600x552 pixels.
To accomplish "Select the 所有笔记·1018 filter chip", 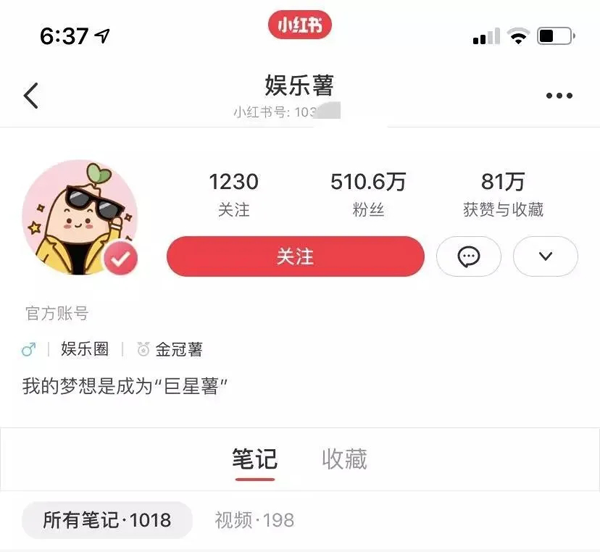I will click(x=107, y=520).
